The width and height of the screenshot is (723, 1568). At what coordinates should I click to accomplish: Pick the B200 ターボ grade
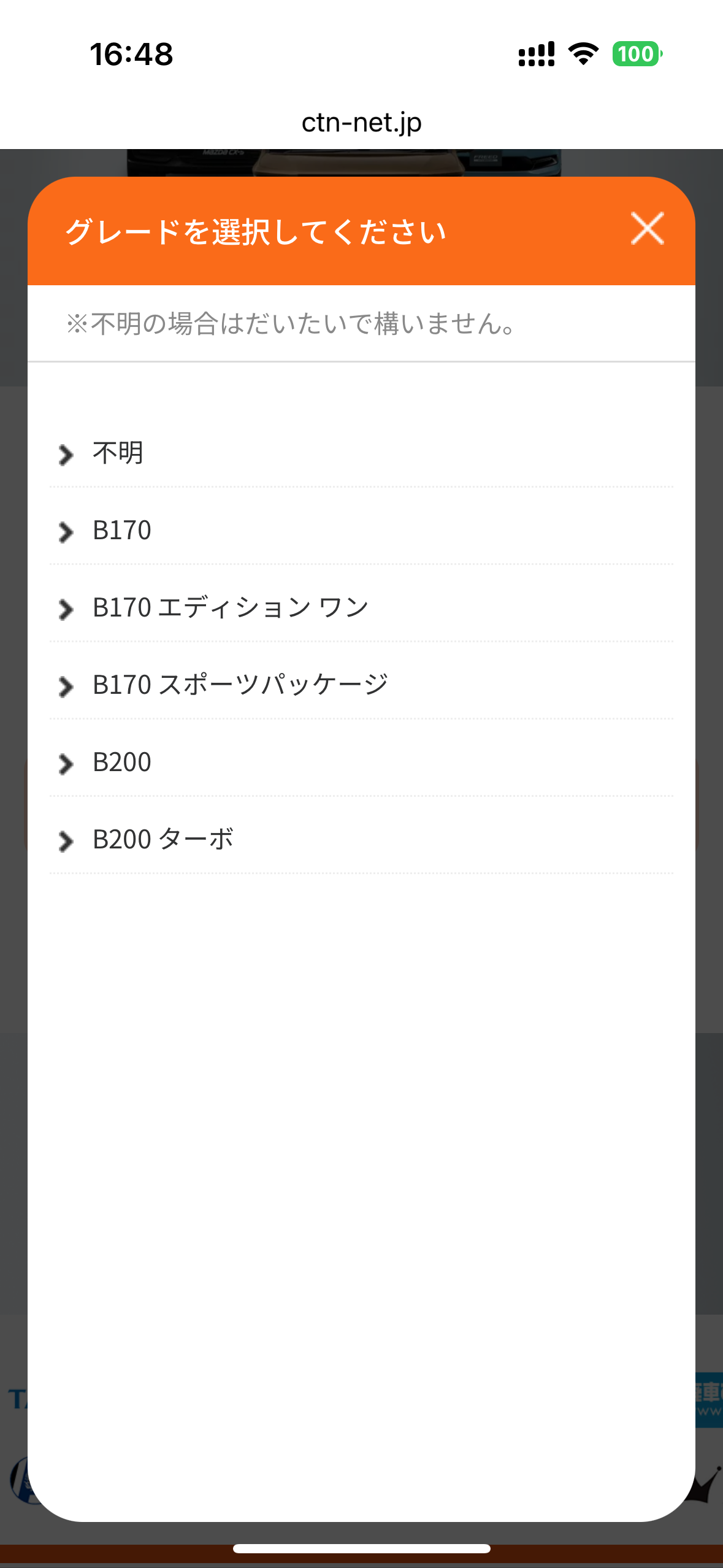click(163, 839)
